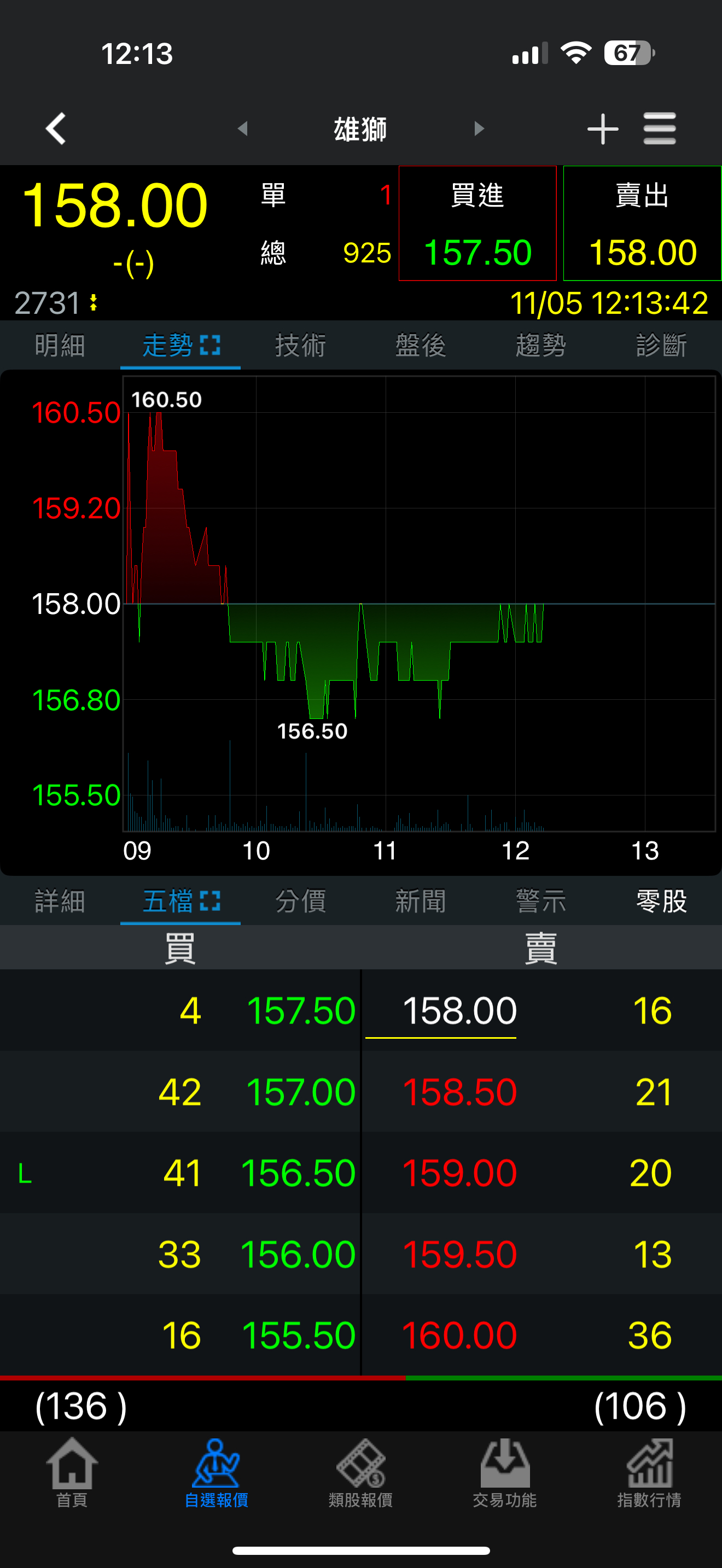Switch to the 詳細 tab

(60, 901)
